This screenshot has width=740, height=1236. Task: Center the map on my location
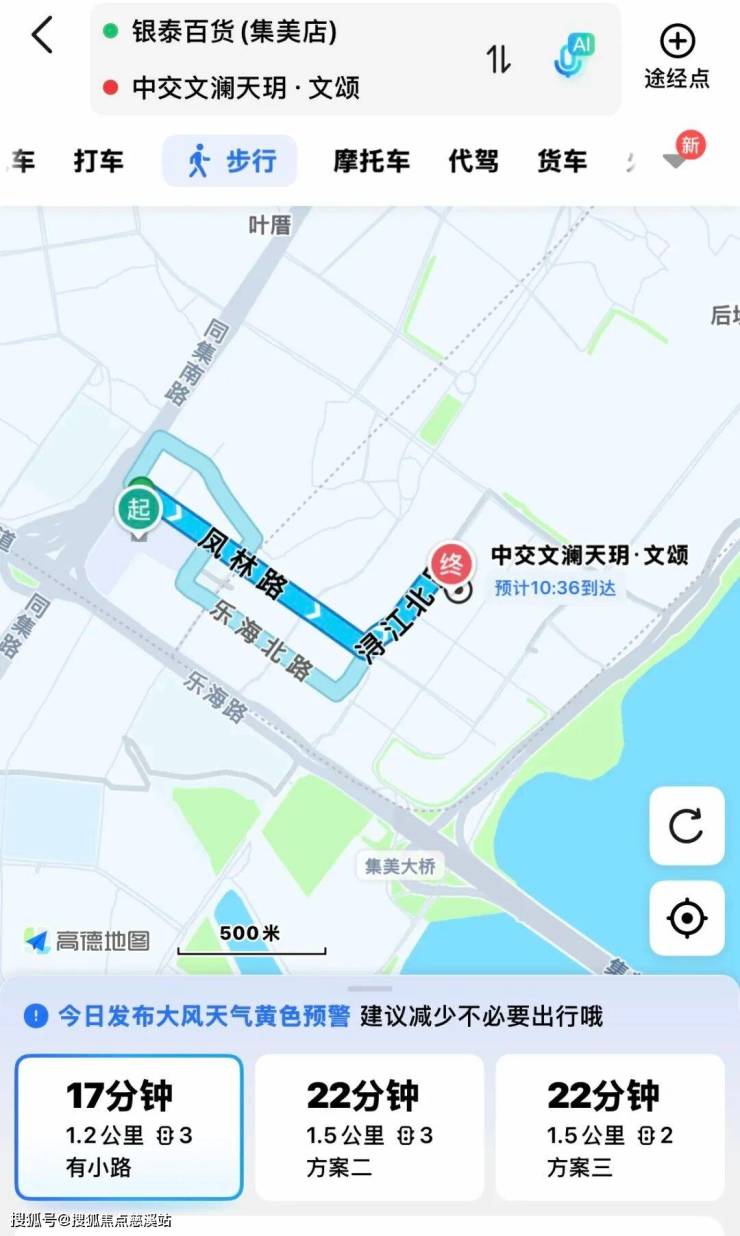686,918
